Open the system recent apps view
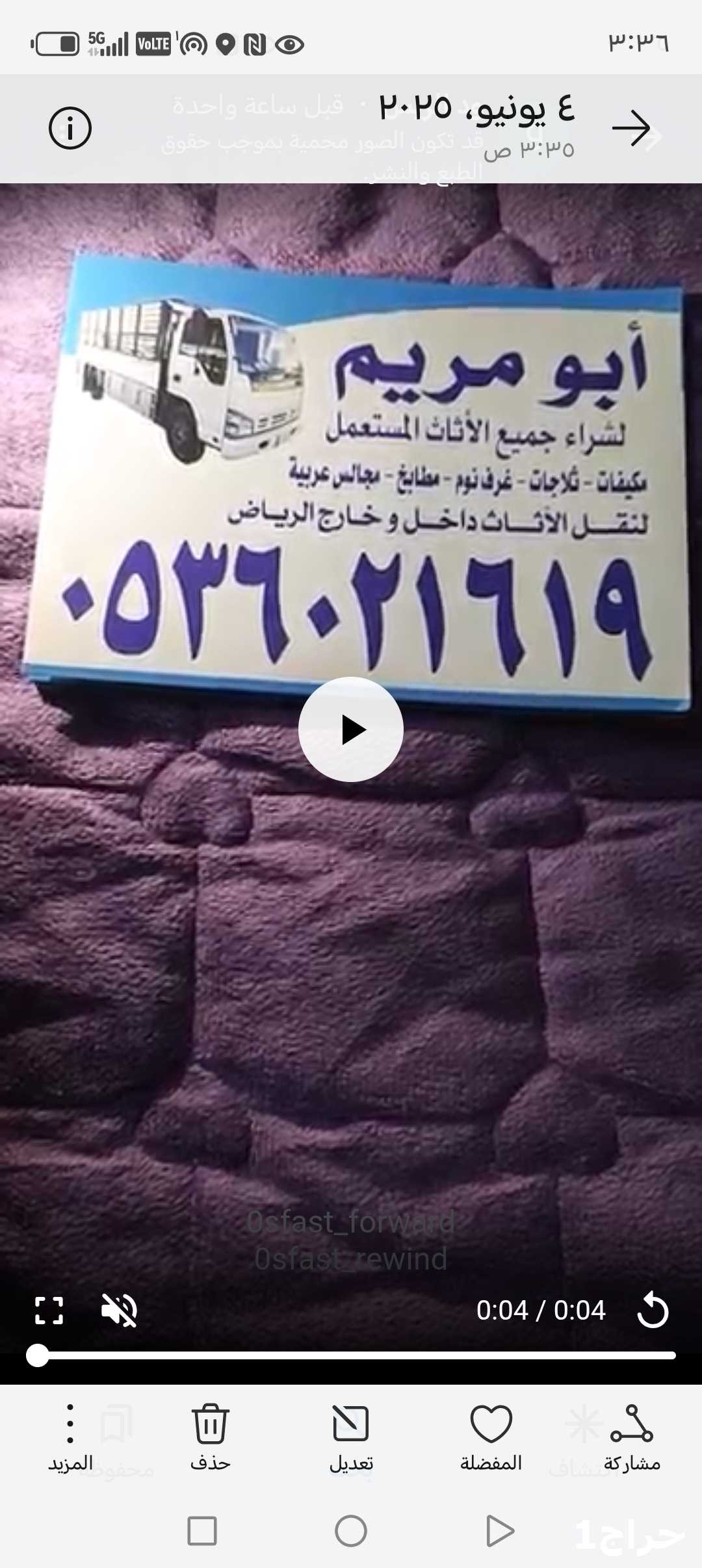 tap(202, 1531)
